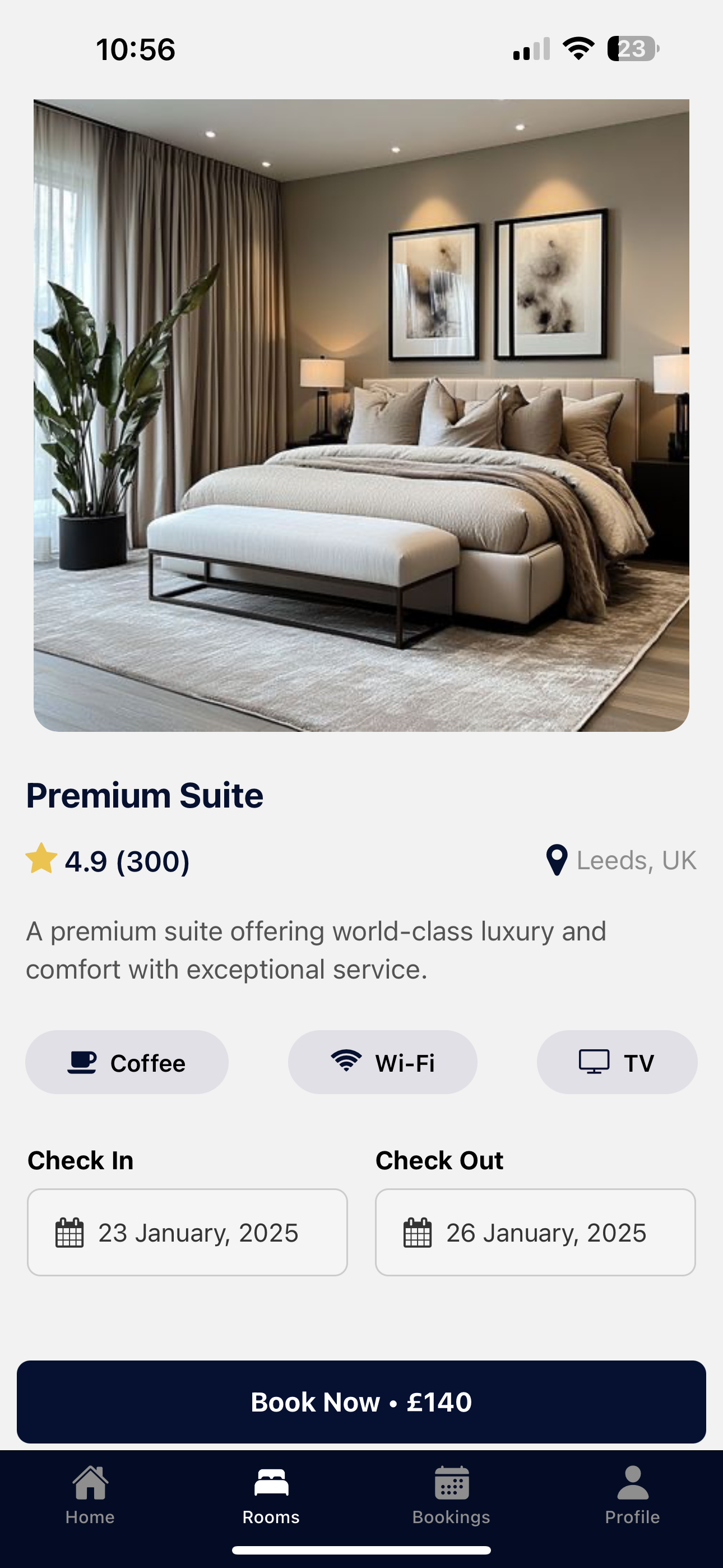Click the Premium Suite room photo
Screen dimensions: 723x1568
(361, 416)
